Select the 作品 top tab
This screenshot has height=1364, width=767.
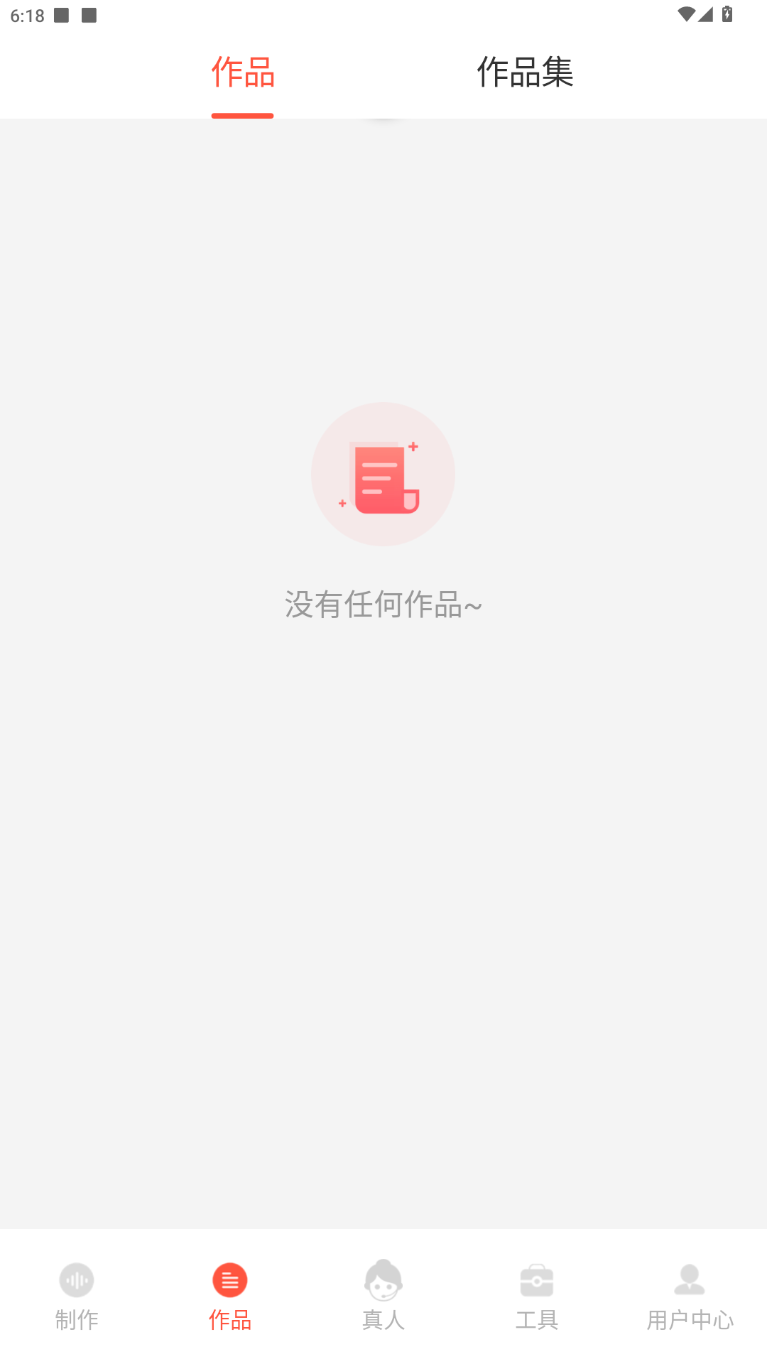pos(242,73)
